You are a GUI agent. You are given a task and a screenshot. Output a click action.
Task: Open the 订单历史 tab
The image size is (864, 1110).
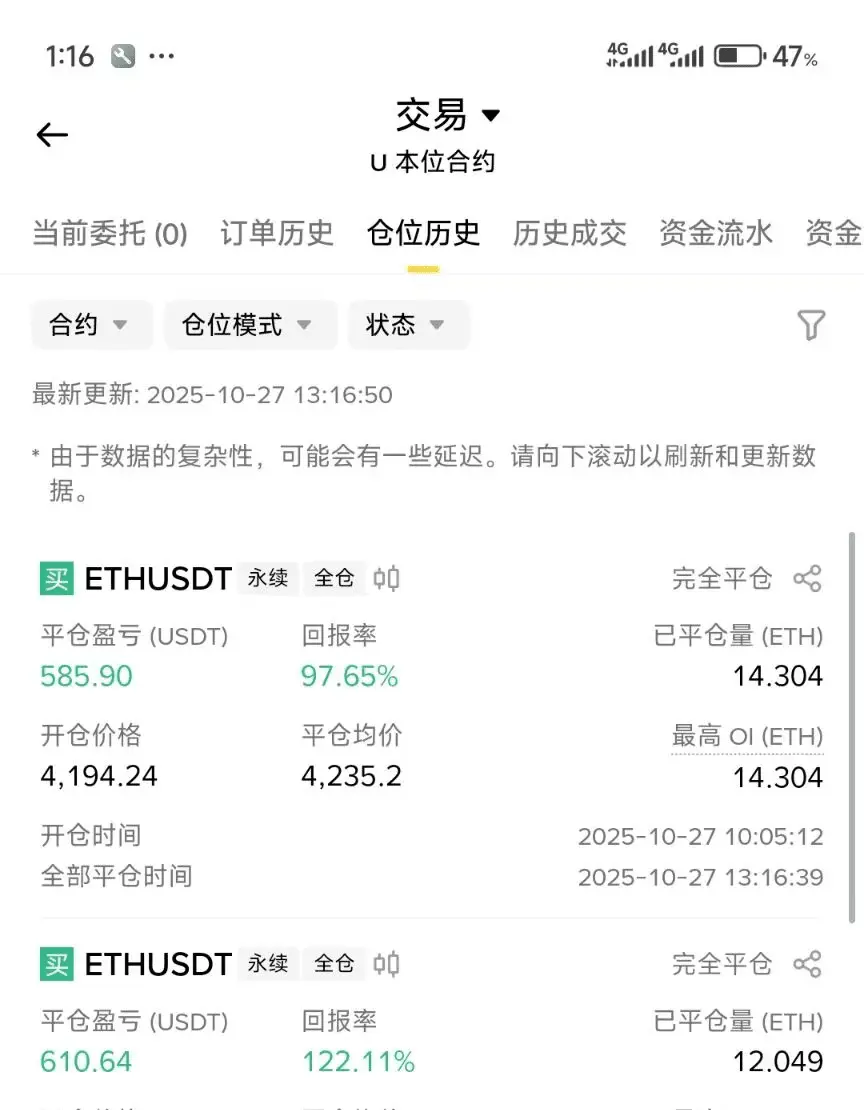tap(277, 234)
